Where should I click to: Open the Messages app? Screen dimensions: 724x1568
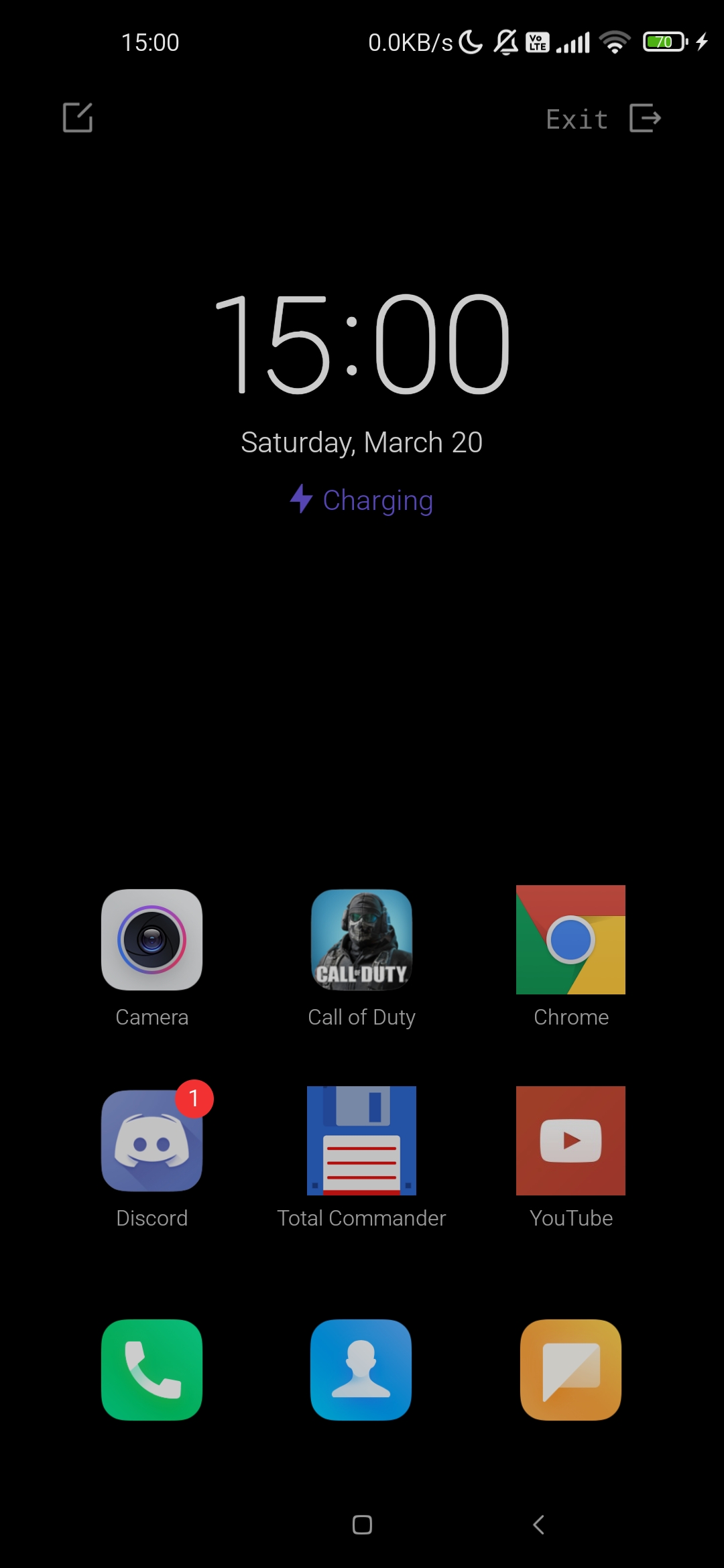tap(570, 1370)
